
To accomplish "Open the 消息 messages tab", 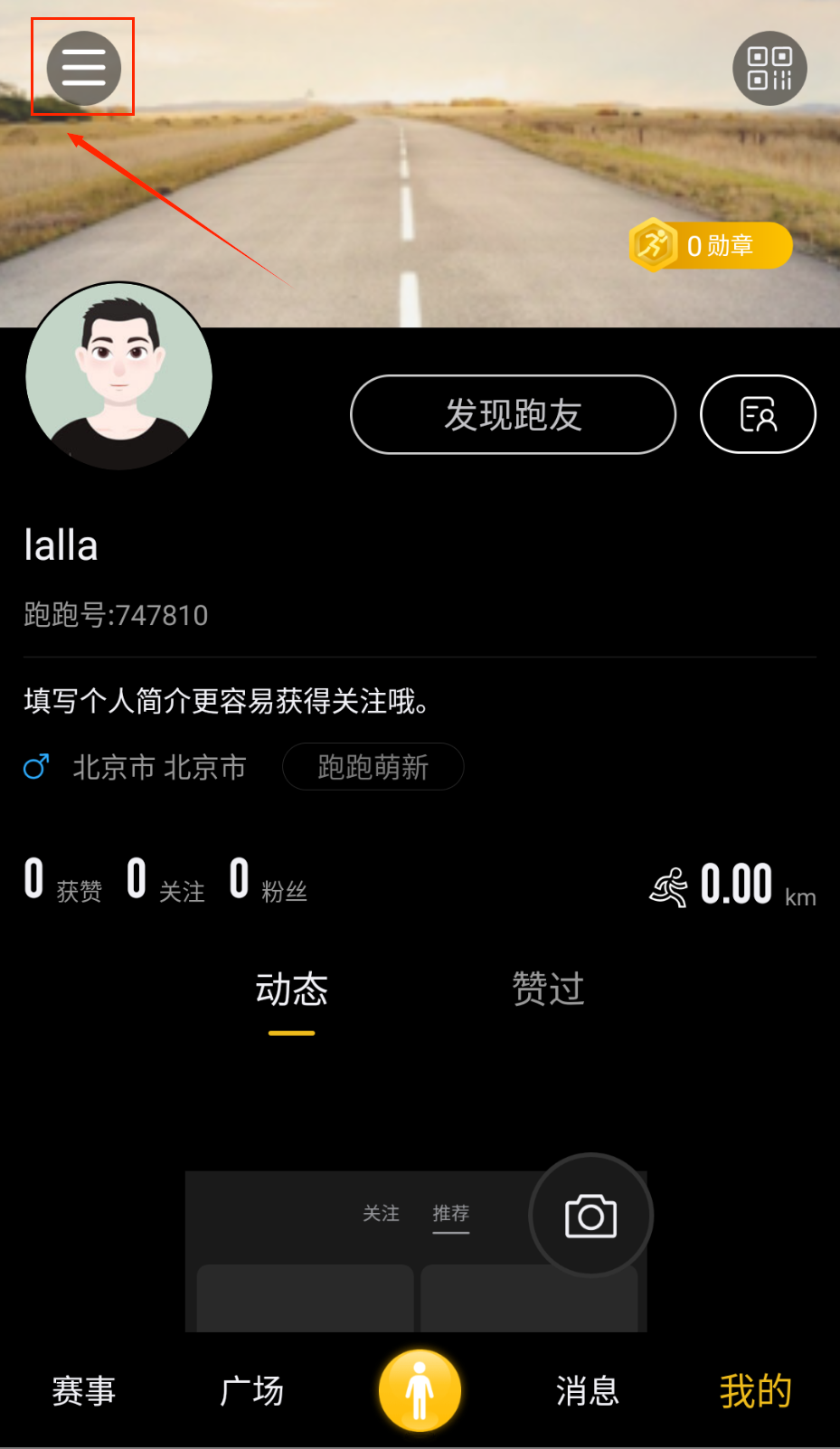I will [588, 1391].
